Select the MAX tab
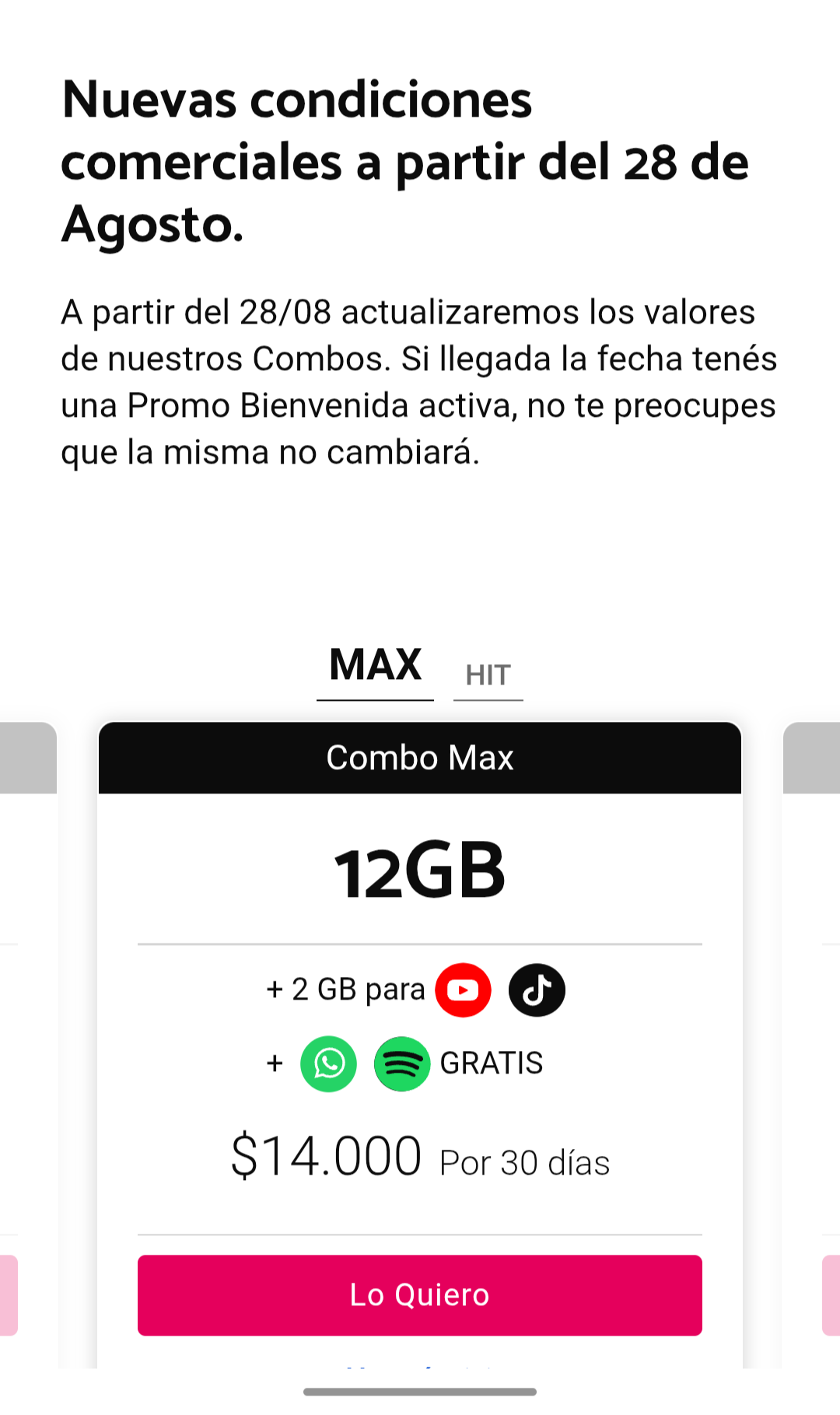 coord(375,666)
